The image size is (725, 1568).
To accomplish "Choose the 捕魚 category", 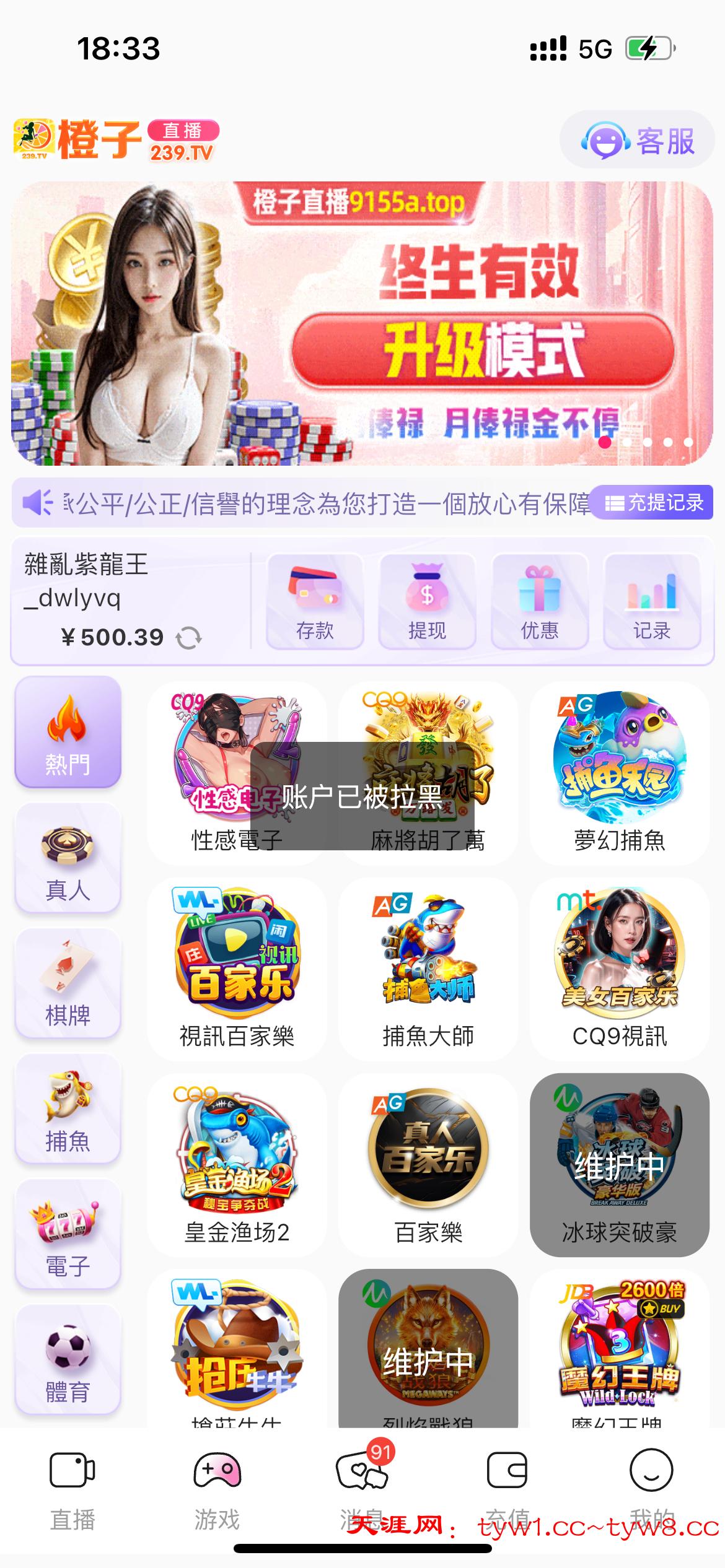I will click(x=68, y=1110).
